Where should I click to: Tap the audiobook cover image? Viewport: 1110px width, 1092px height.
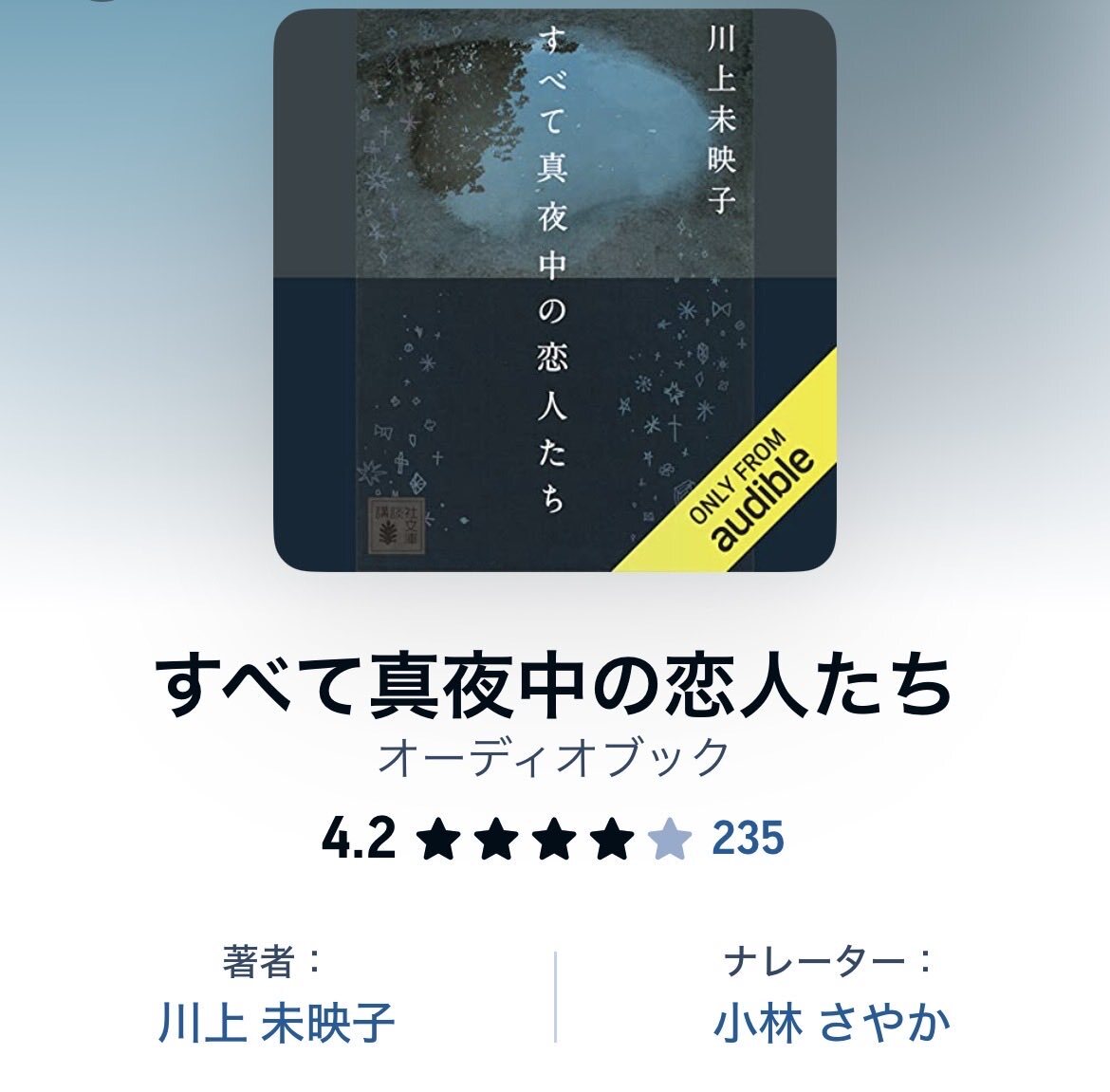(555, 289)
